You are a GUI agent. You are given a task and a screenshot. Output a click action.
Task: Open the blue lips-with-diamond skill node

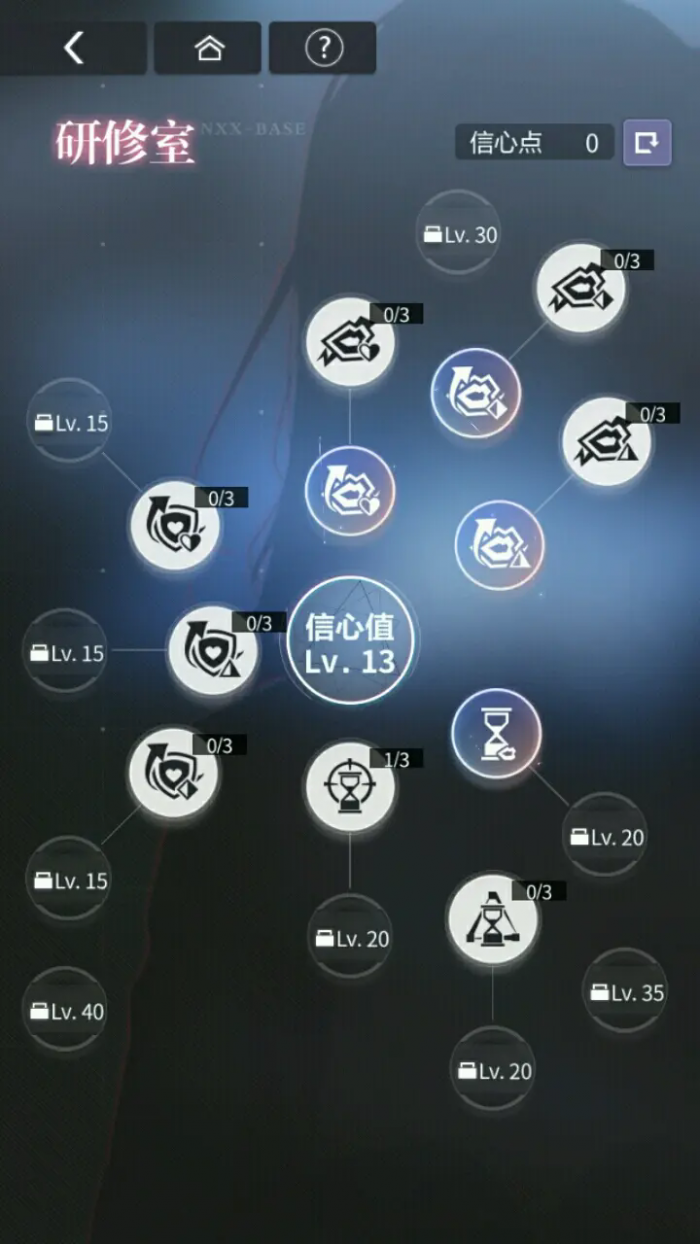tap(476, 393)
